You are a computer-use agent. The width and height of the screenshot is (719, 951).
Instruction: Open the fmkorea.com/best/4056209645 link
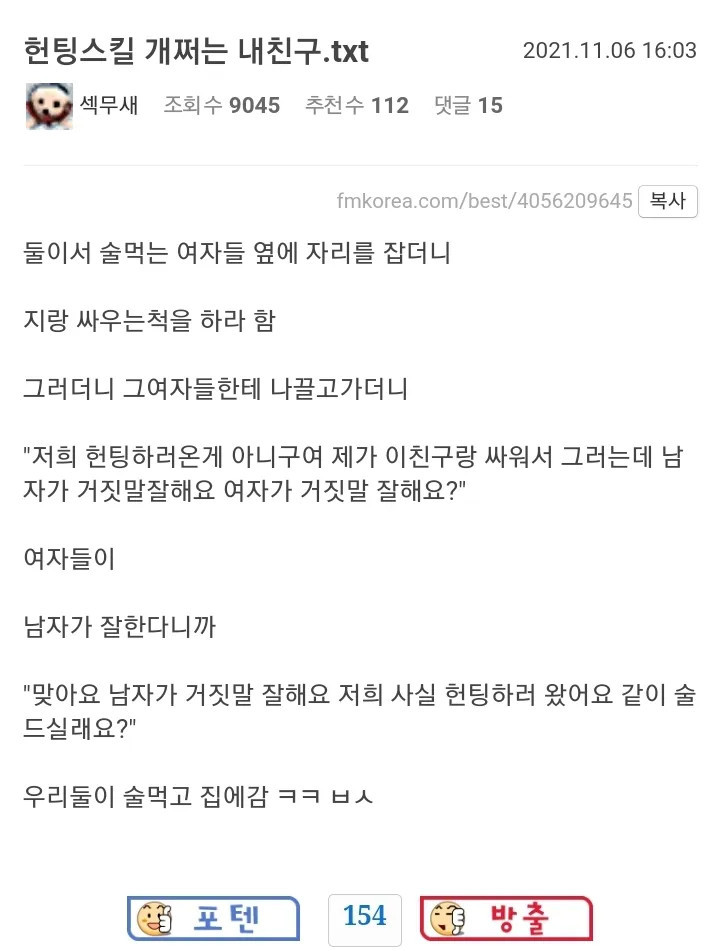pyautogui.click(x=485, y=201)
